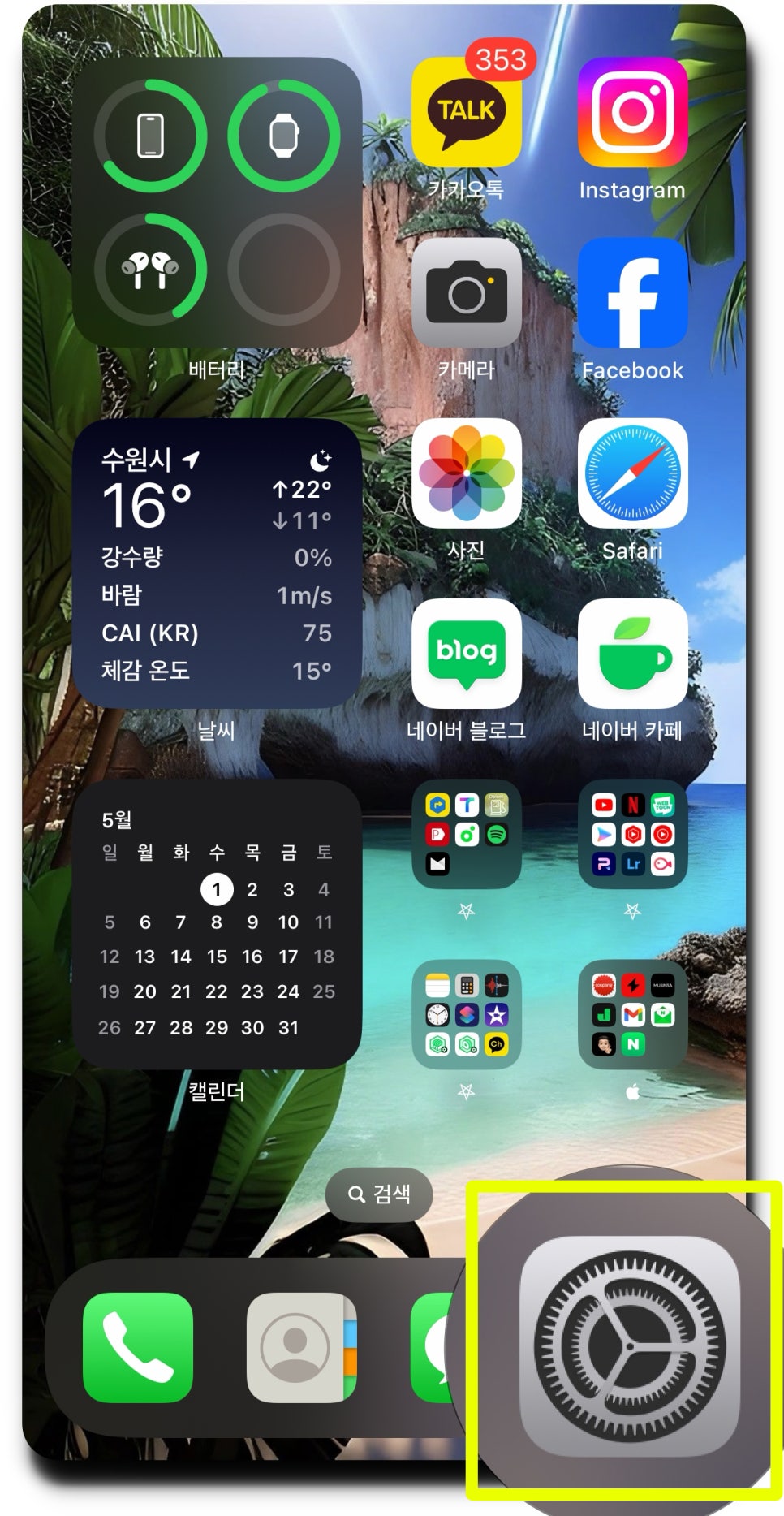Launch Safari browser
784x1516 pixels.
pyautogui.click(x=632, y=473)
